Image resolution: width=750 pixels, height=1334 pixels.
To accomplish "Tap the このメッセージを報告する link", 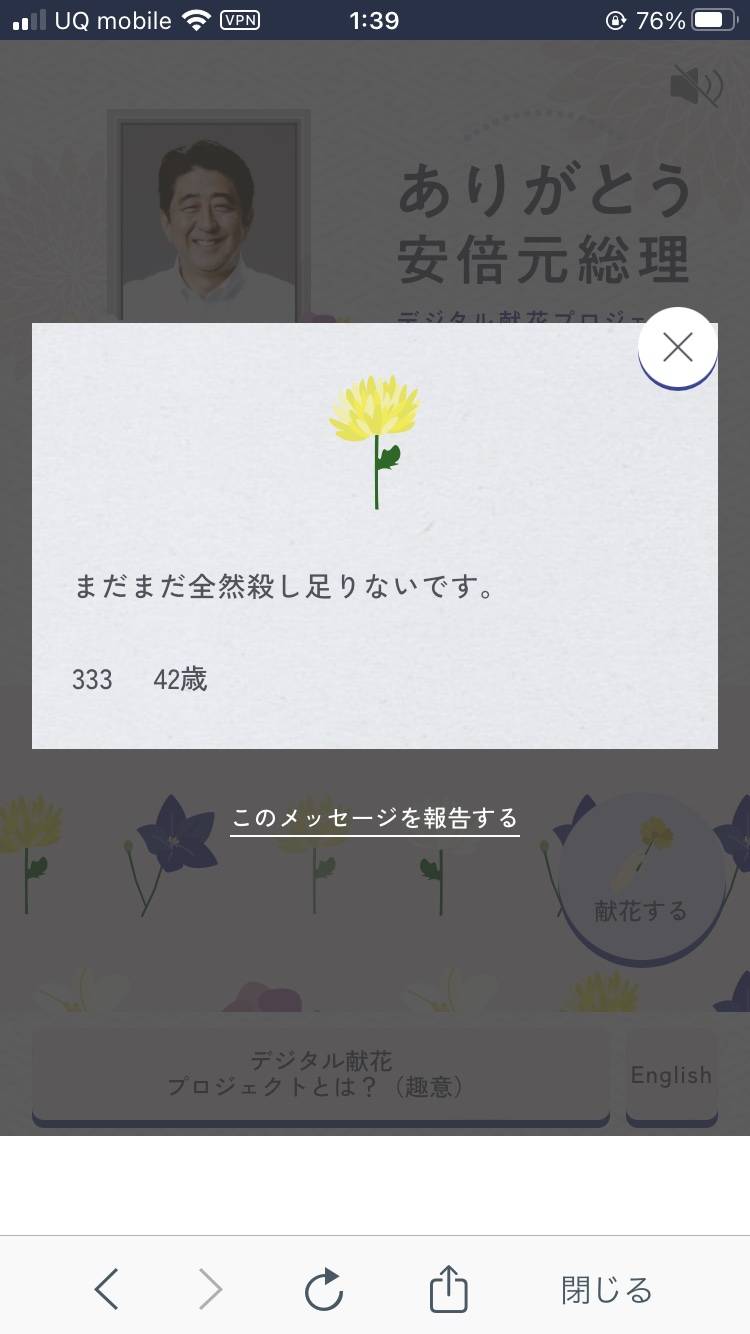I will point(375,818).
